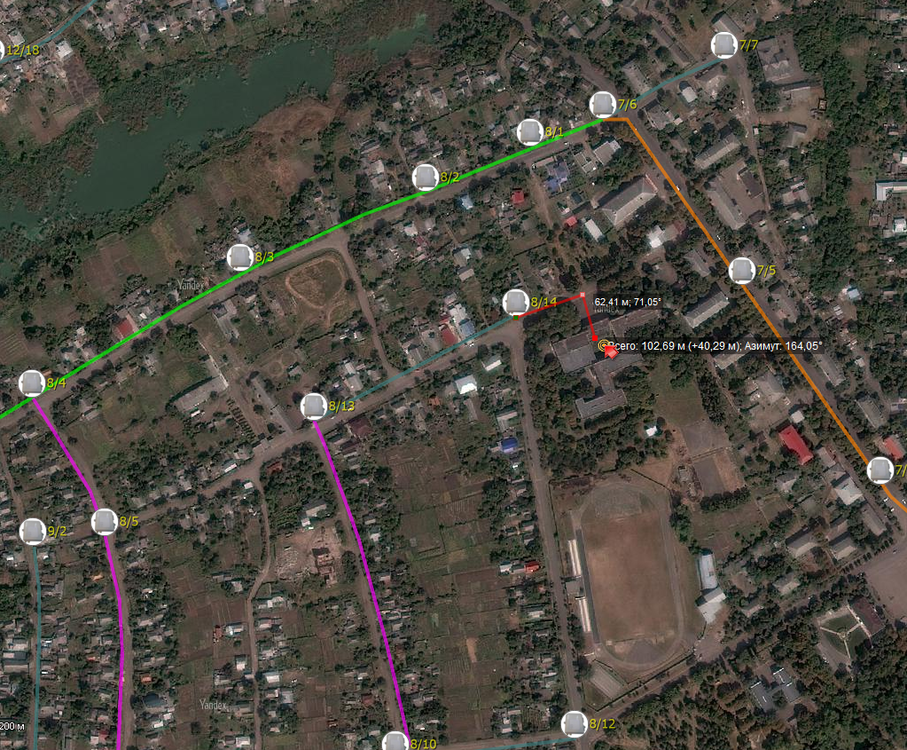907x750 pixels.
Task: Tap marker 12/18
Action: pos(3,50)
